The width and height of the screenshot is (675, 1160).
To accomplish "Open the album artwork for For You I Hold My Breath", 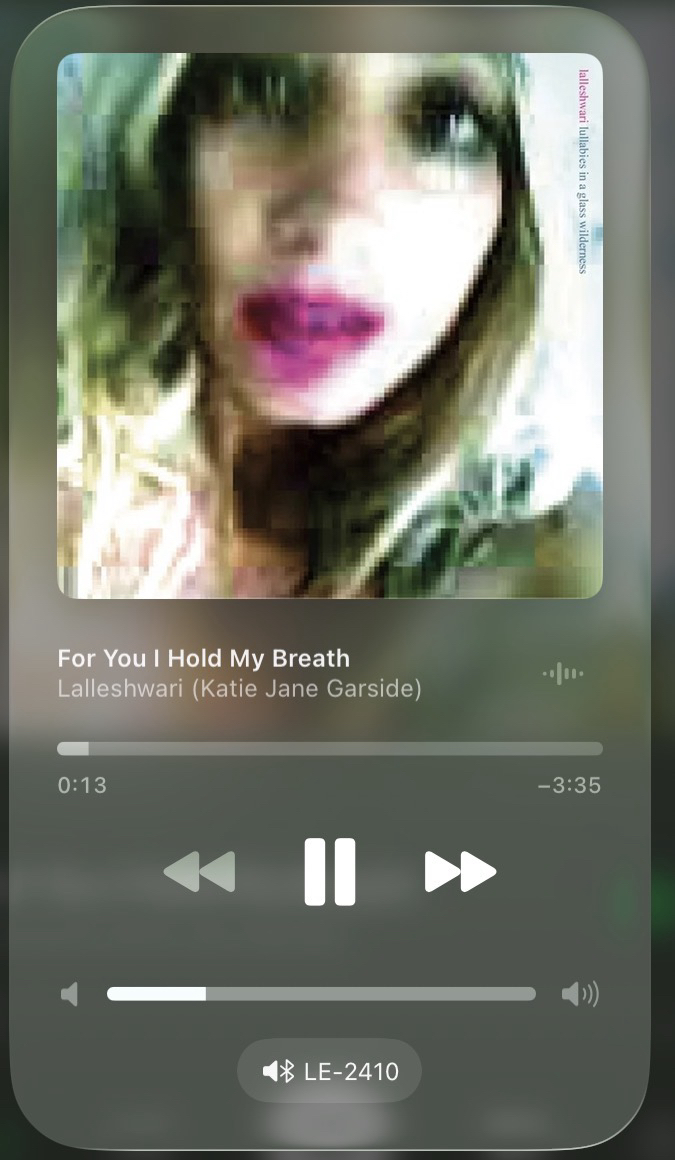I will tap(329, 325).
